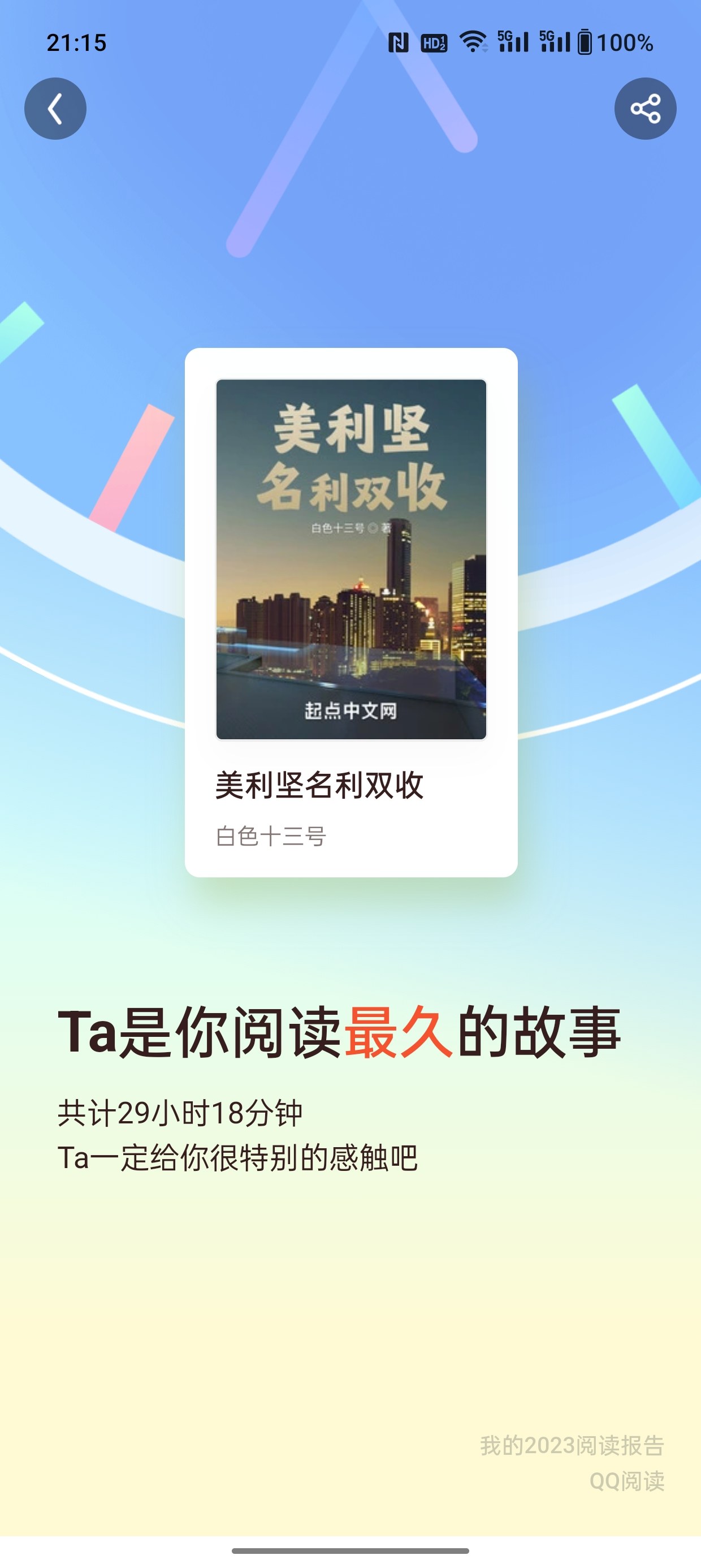The image size is (701, 1568).
Task: Share this reading report page
Action: coord(645,109)
